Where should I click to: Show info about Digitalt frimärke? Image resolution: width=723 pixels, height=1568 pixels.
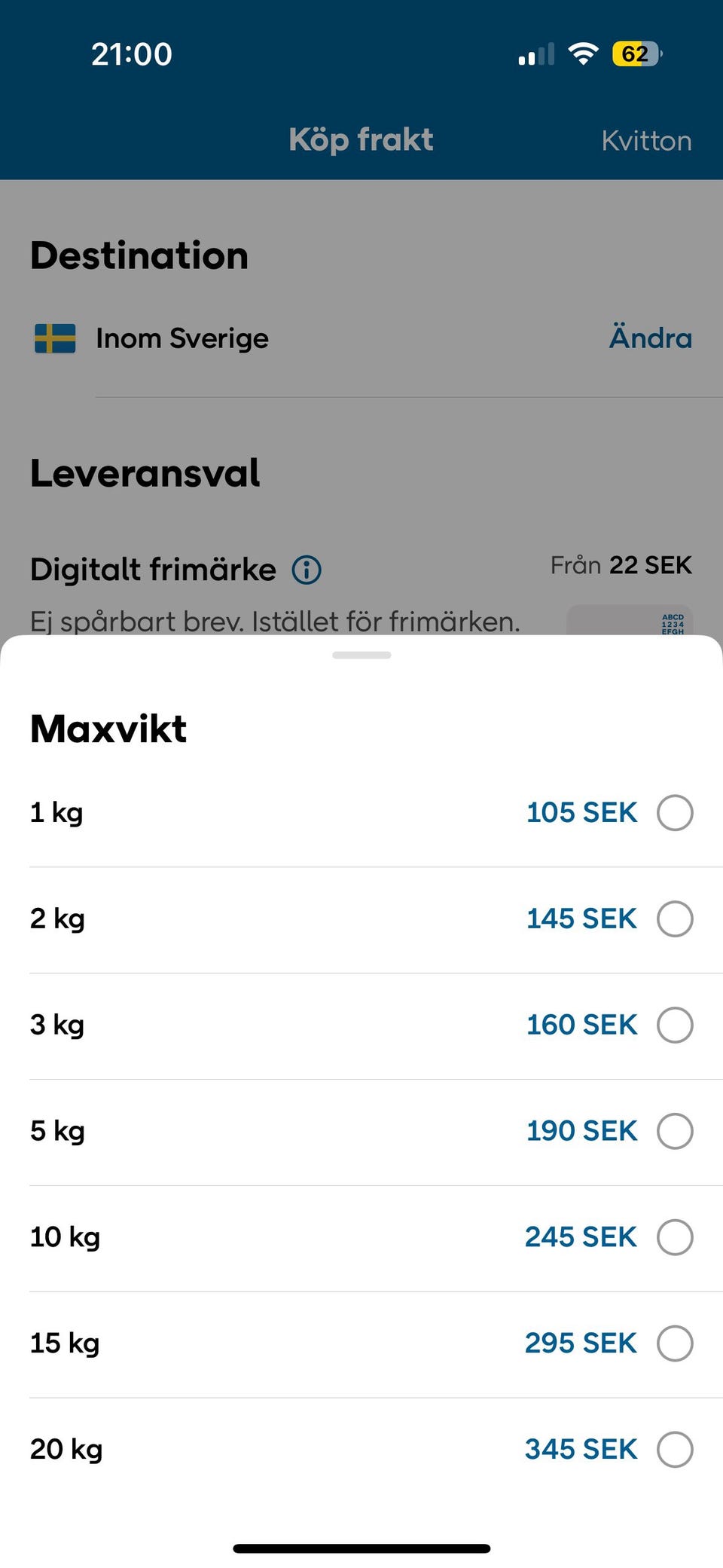click(x=307, y=570)
